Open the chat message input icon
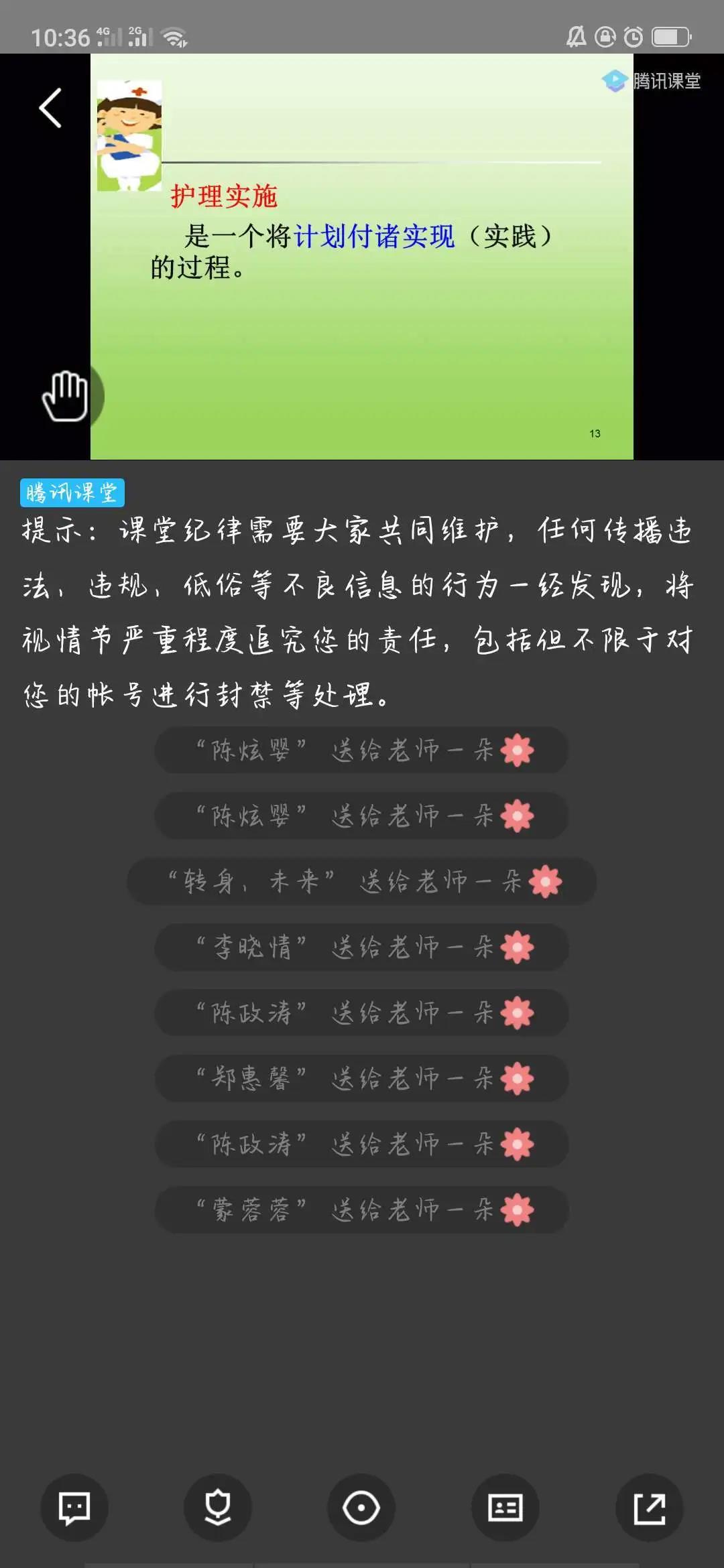The image size is (724, 1568). [74, 1508]
